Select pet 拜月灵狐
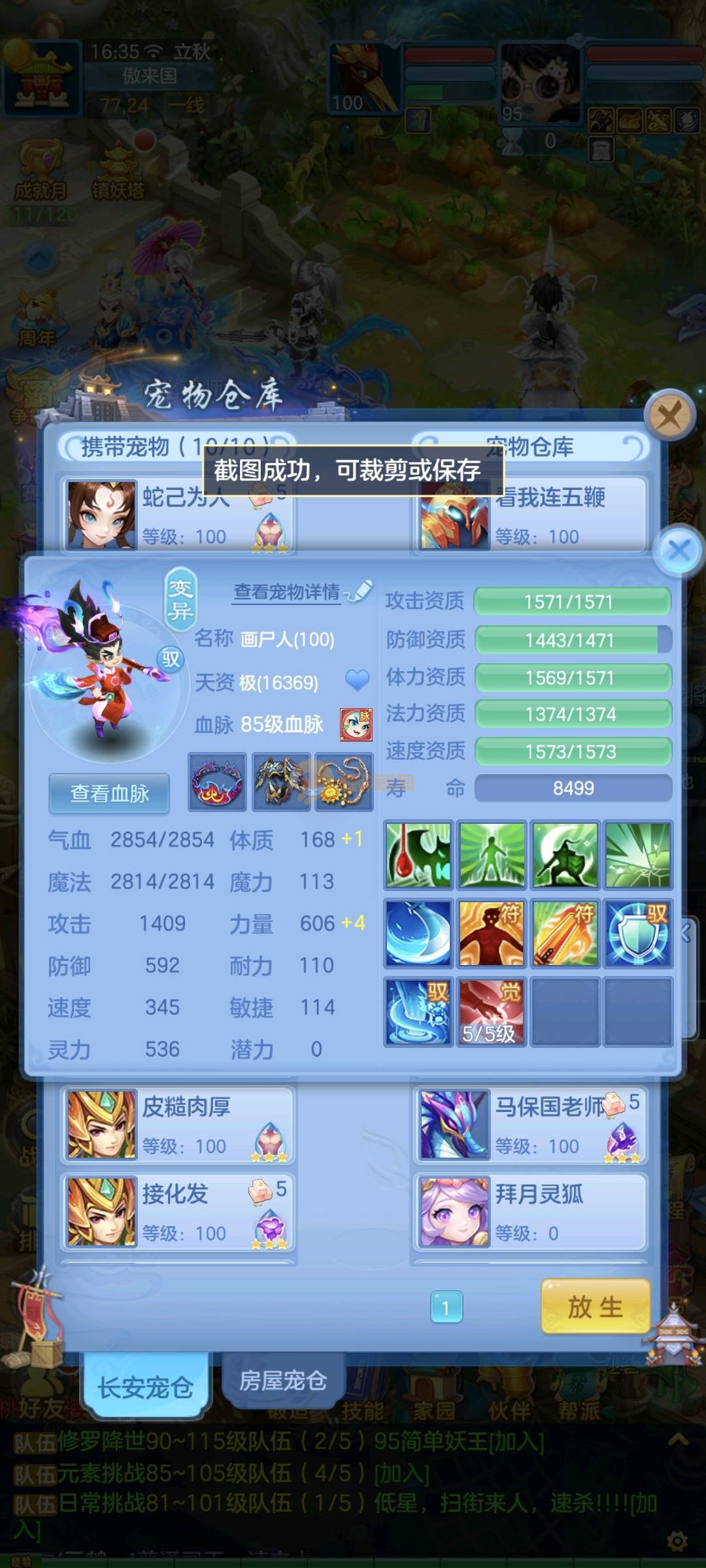The width and height of the screenshot is (706, 1568). click(x=529, y=1212)
